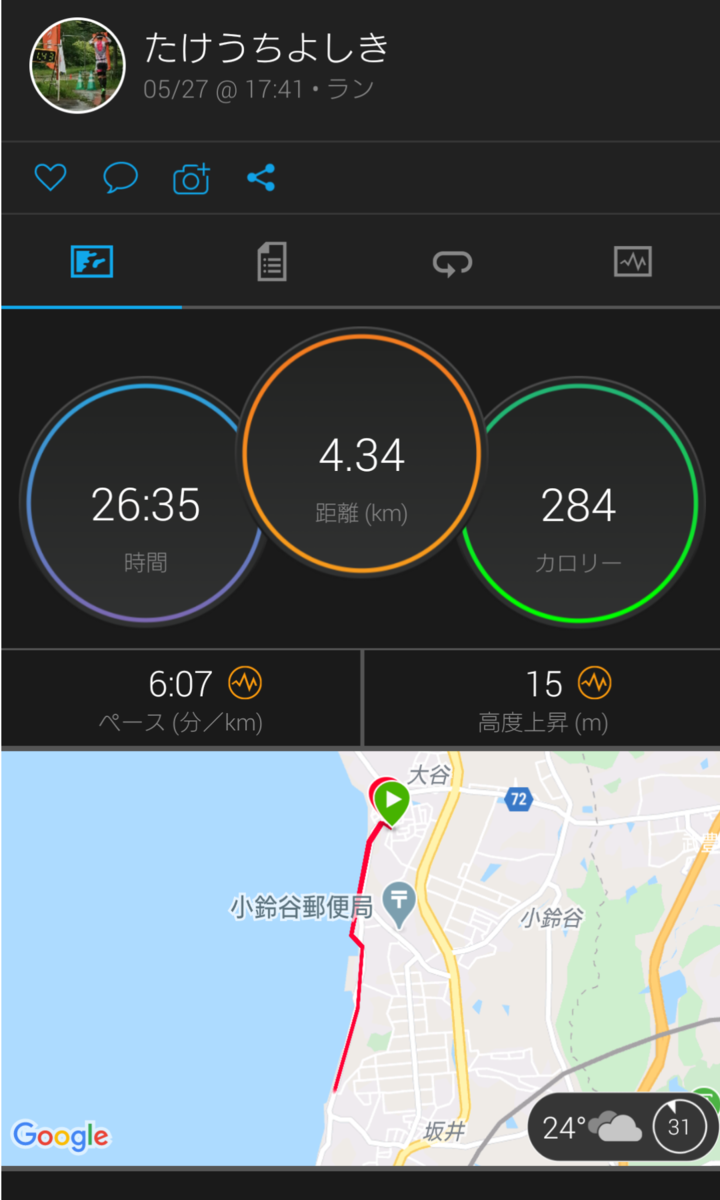This screenshot has width=720, height=1200.
Task: Open たけうちよしき profile picture
Action: point(77,64)
